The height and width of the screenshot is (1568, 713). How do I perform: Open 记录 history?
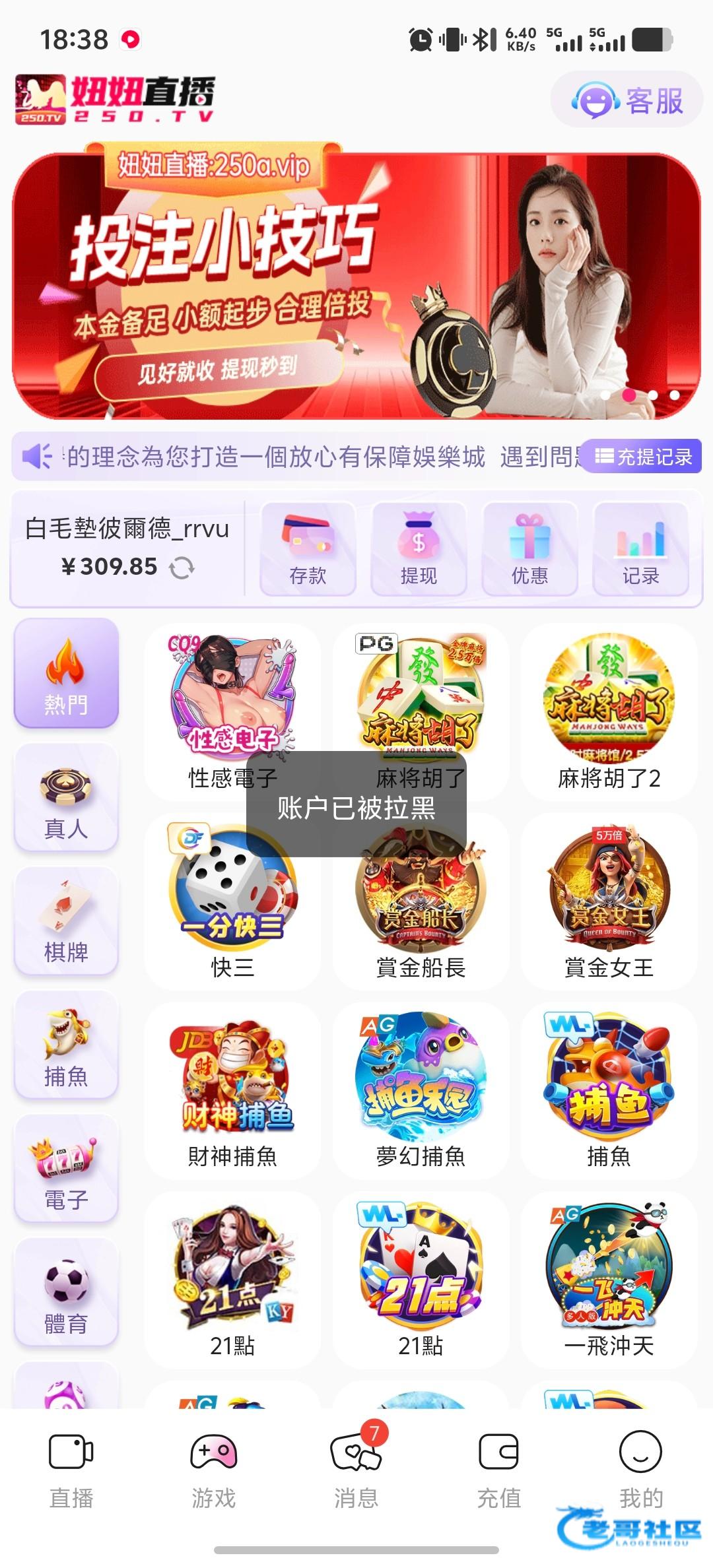[x=640, y=549]
